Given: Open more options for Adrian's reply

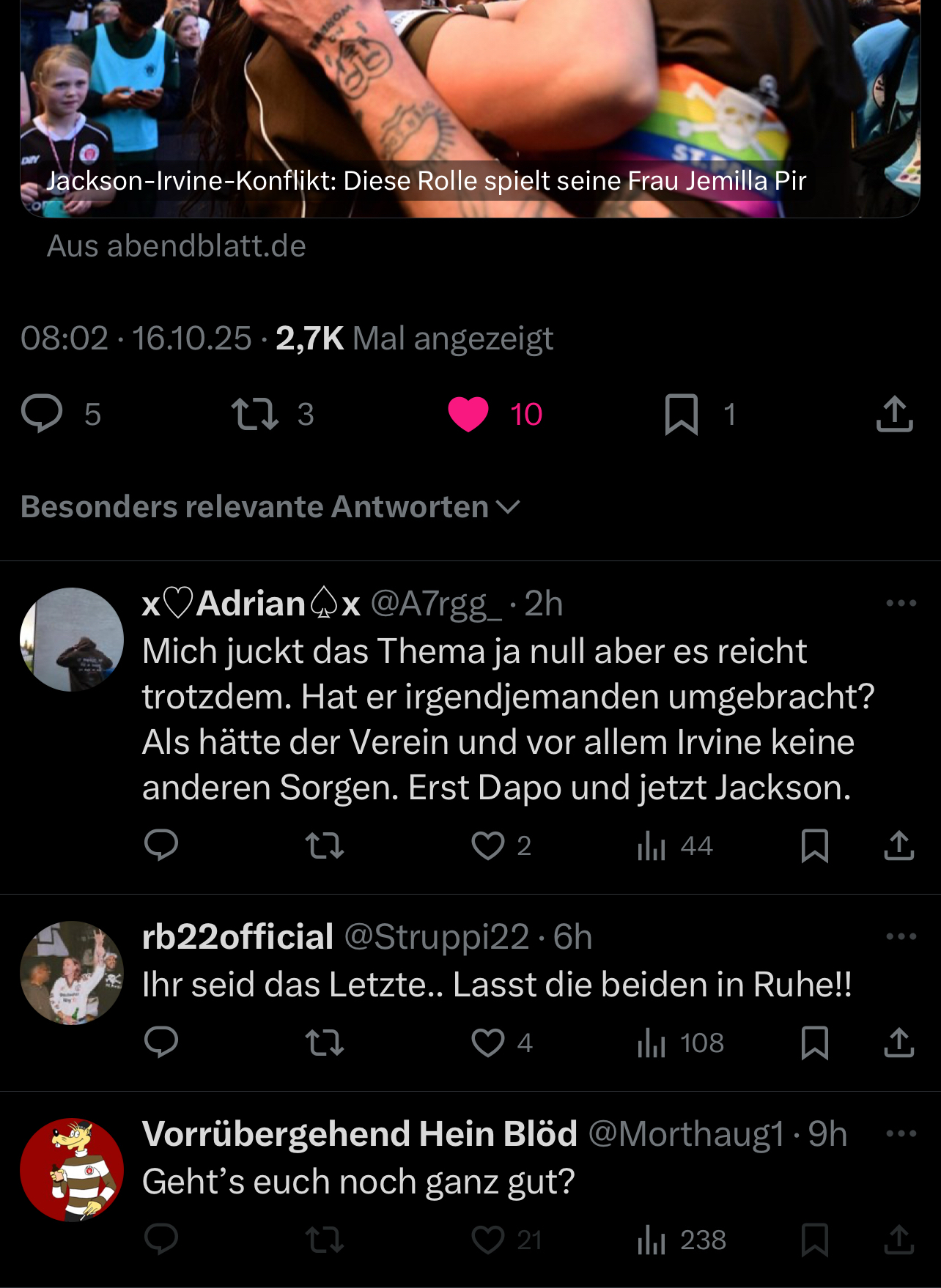Looking at the screenshot, I should 901,604.
